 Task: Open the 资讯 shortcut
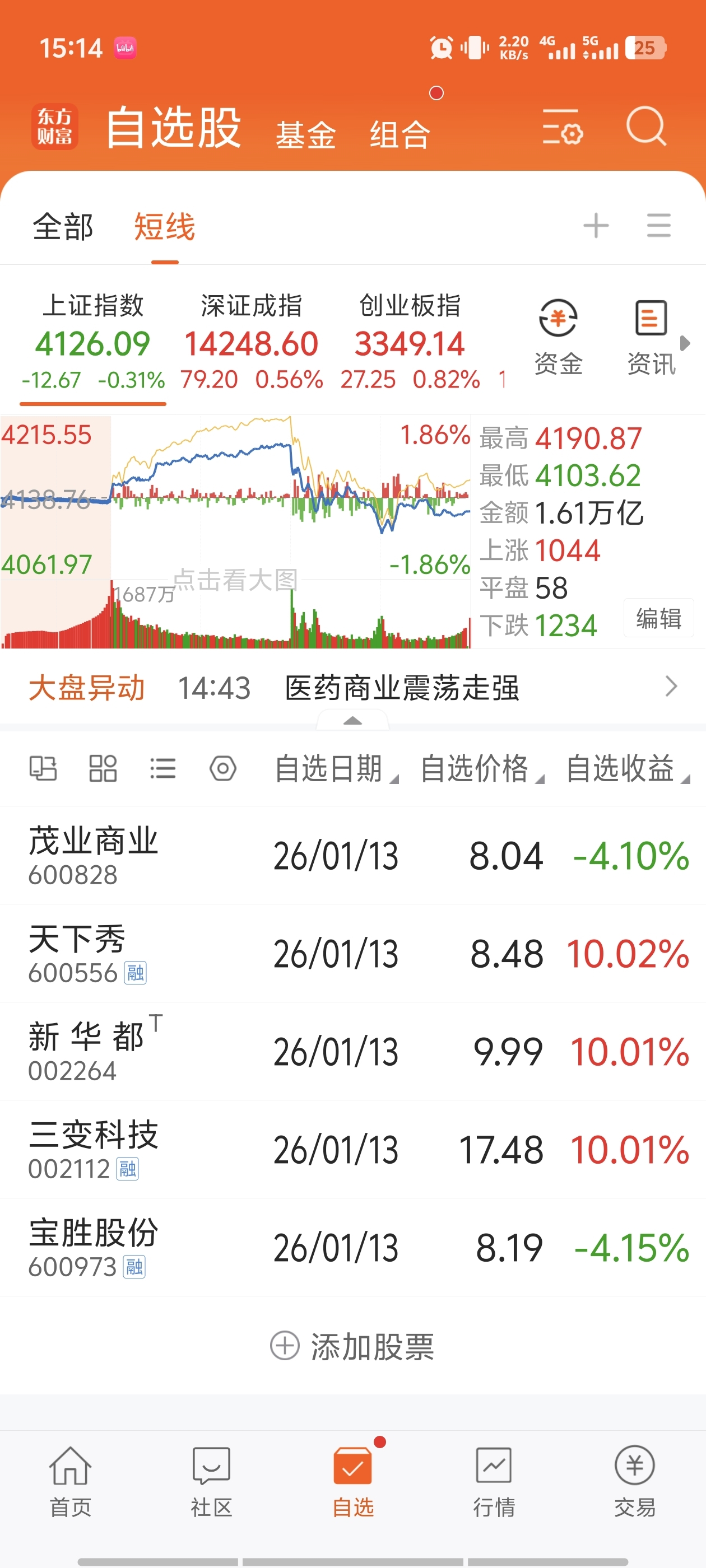[x=651, y=338]
